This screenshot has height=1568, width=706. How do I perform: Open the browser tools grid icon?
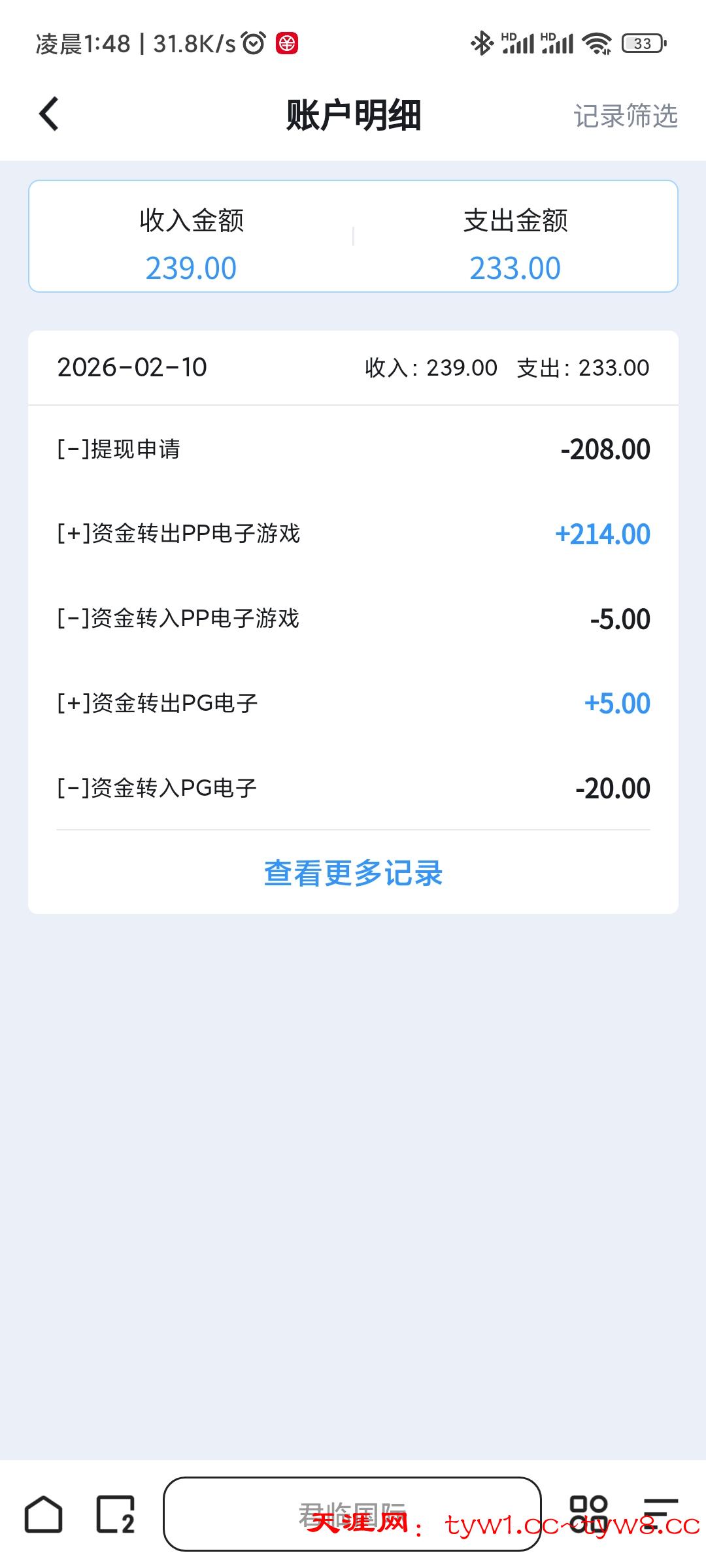click(x=588, y=1513)
